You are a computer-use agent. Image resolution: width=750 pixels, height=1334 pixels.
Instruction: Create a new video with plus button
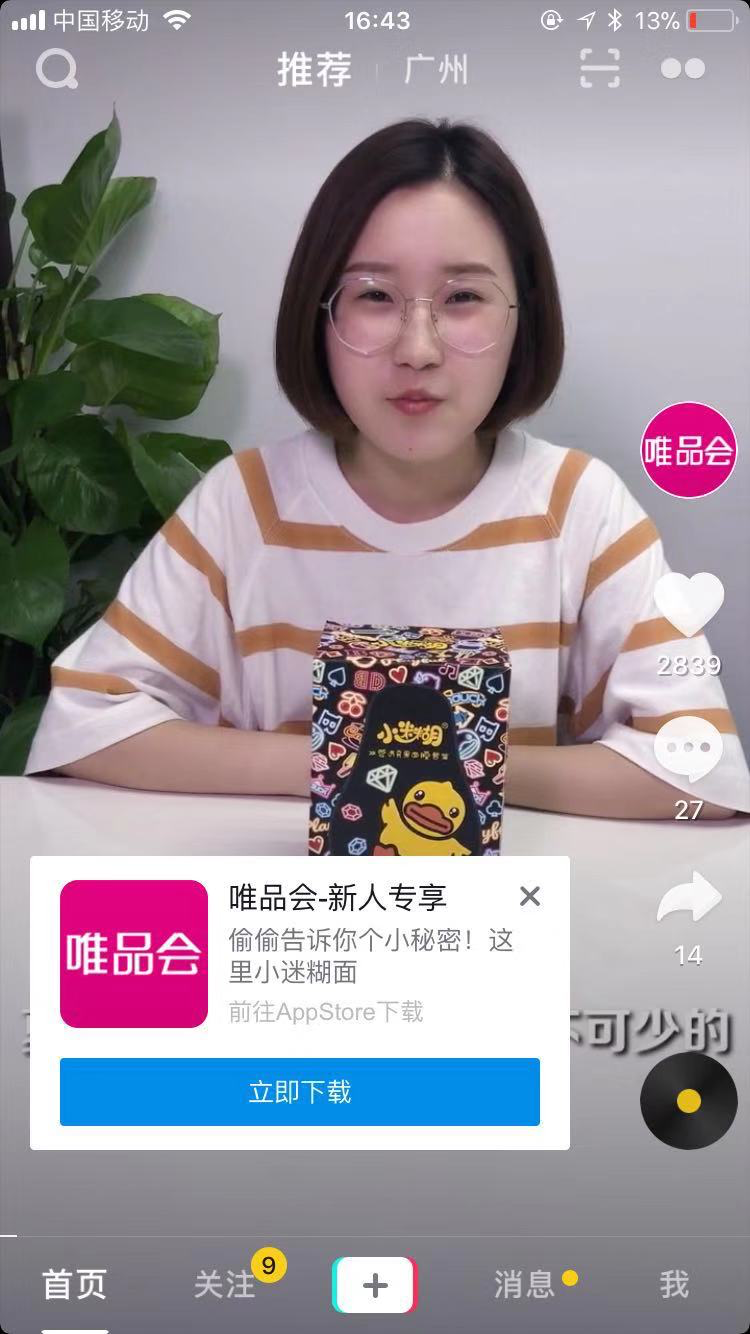[x=375, y=1284]
